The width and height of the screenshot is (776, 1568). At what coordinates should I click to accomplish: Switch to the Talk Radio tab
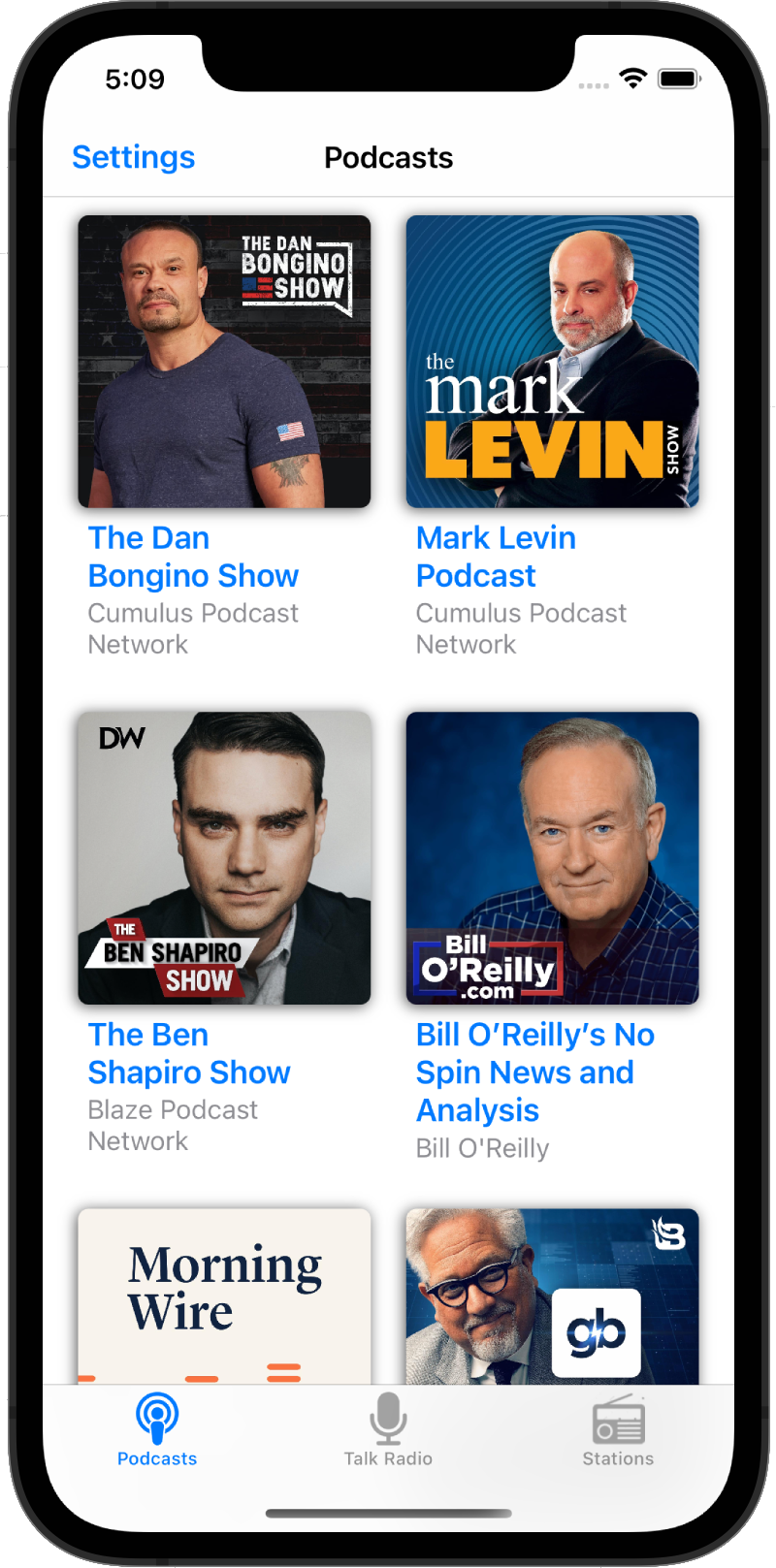point(388,1429)
